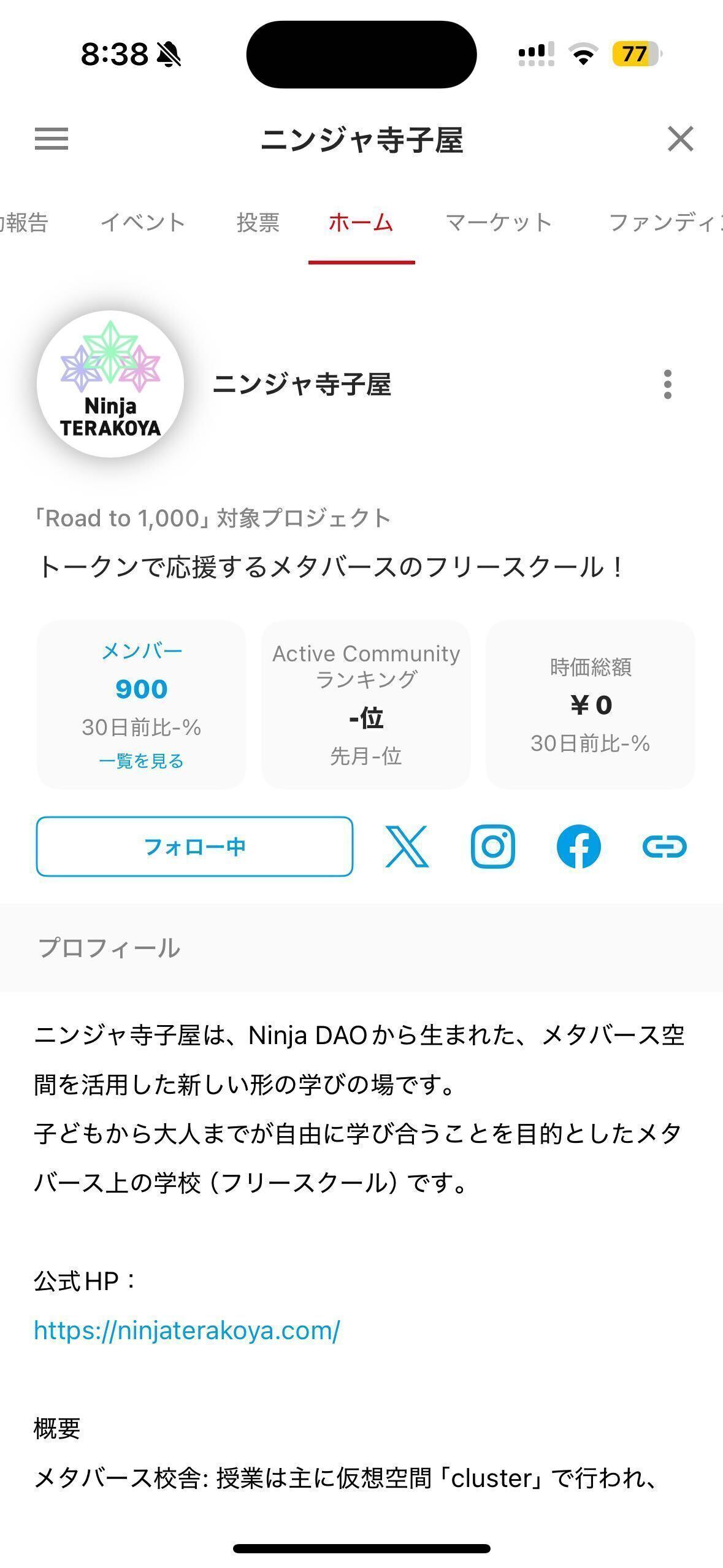This screenshot has width=723, height=1568.
Task: Open the ninjaterakoya.com official site link
Action: pyautogui.click(x=187, y=1330)
